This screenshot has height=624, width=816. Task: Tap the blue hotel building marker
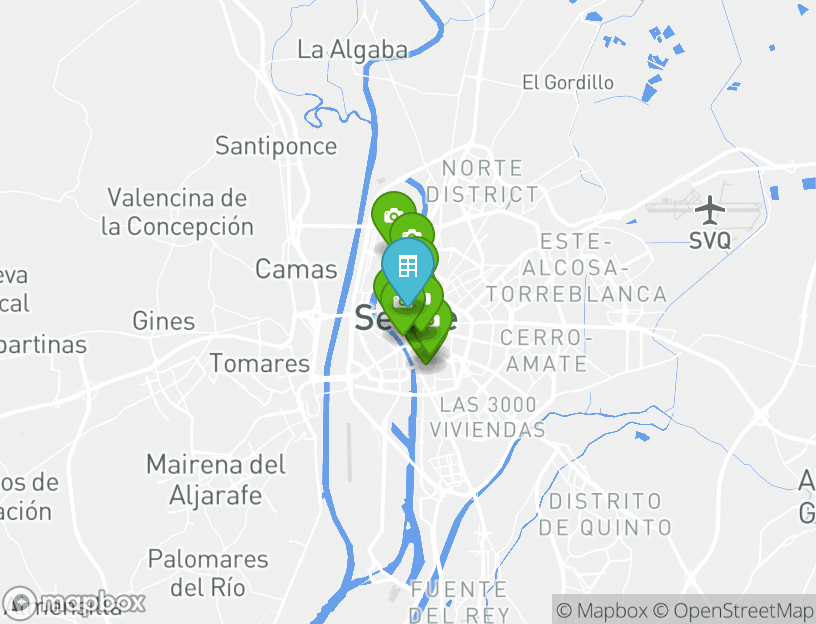(407, 266)
